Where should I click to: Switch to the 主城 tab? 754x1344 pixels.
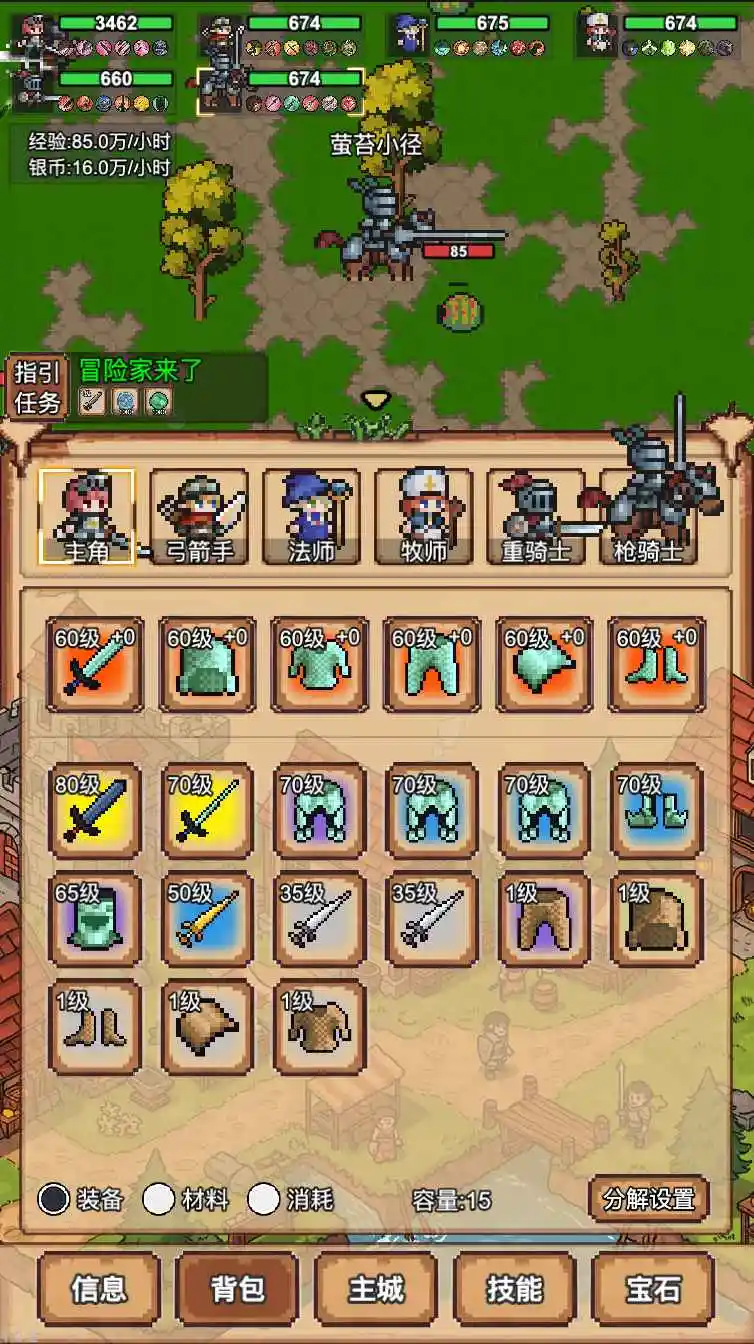376,1289
